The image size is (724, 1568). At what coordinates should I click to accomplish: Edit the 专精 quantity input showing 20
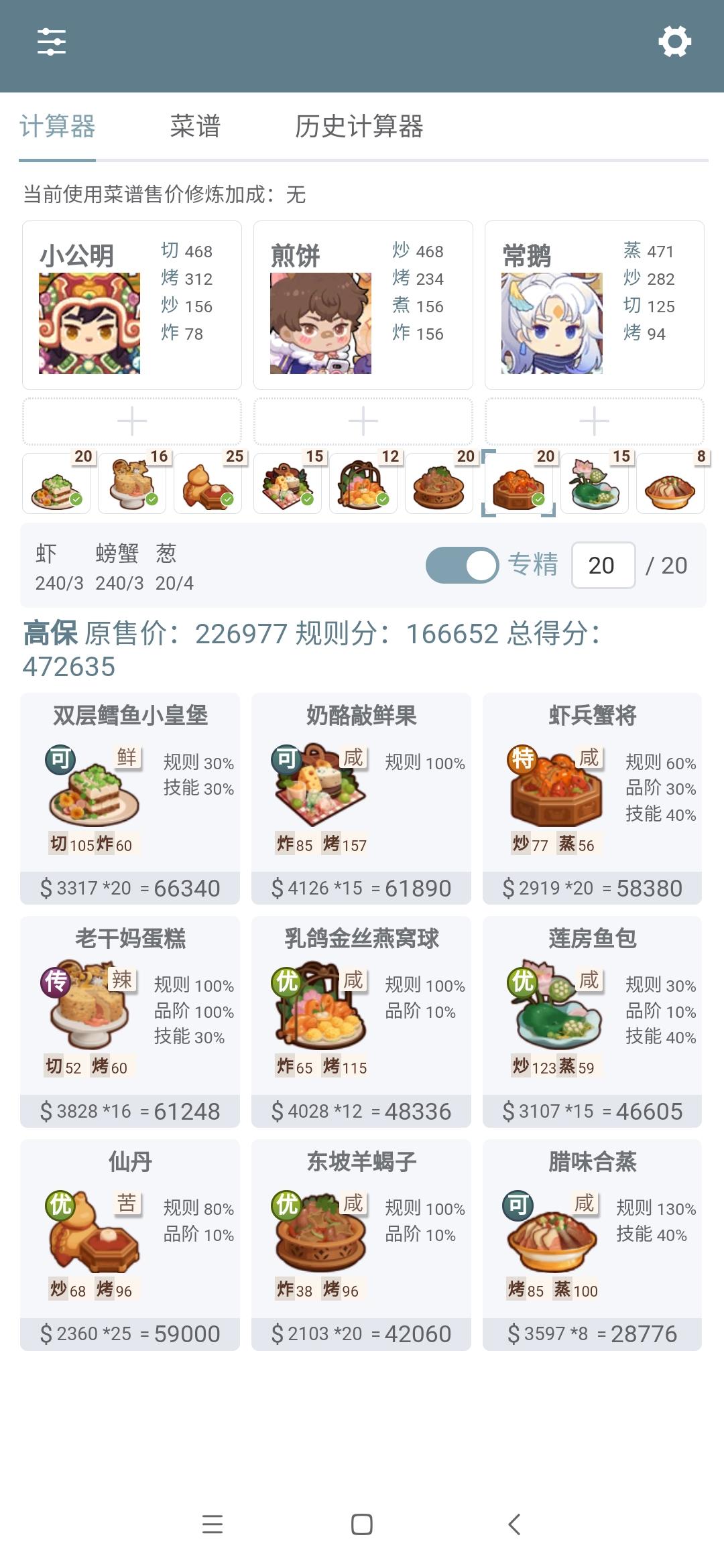[604, 566]
